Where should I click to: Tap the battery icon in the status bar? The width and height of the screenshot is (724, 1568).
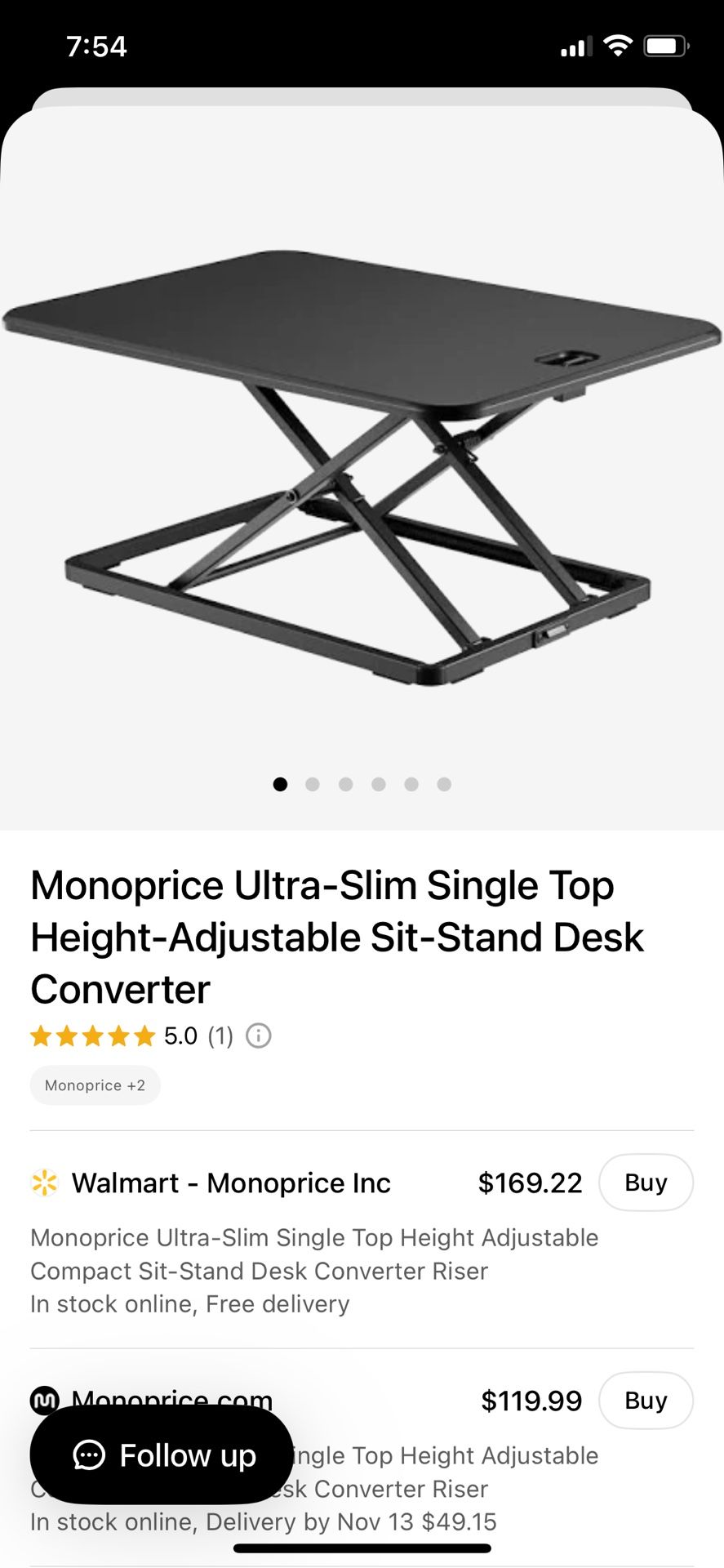665,46
